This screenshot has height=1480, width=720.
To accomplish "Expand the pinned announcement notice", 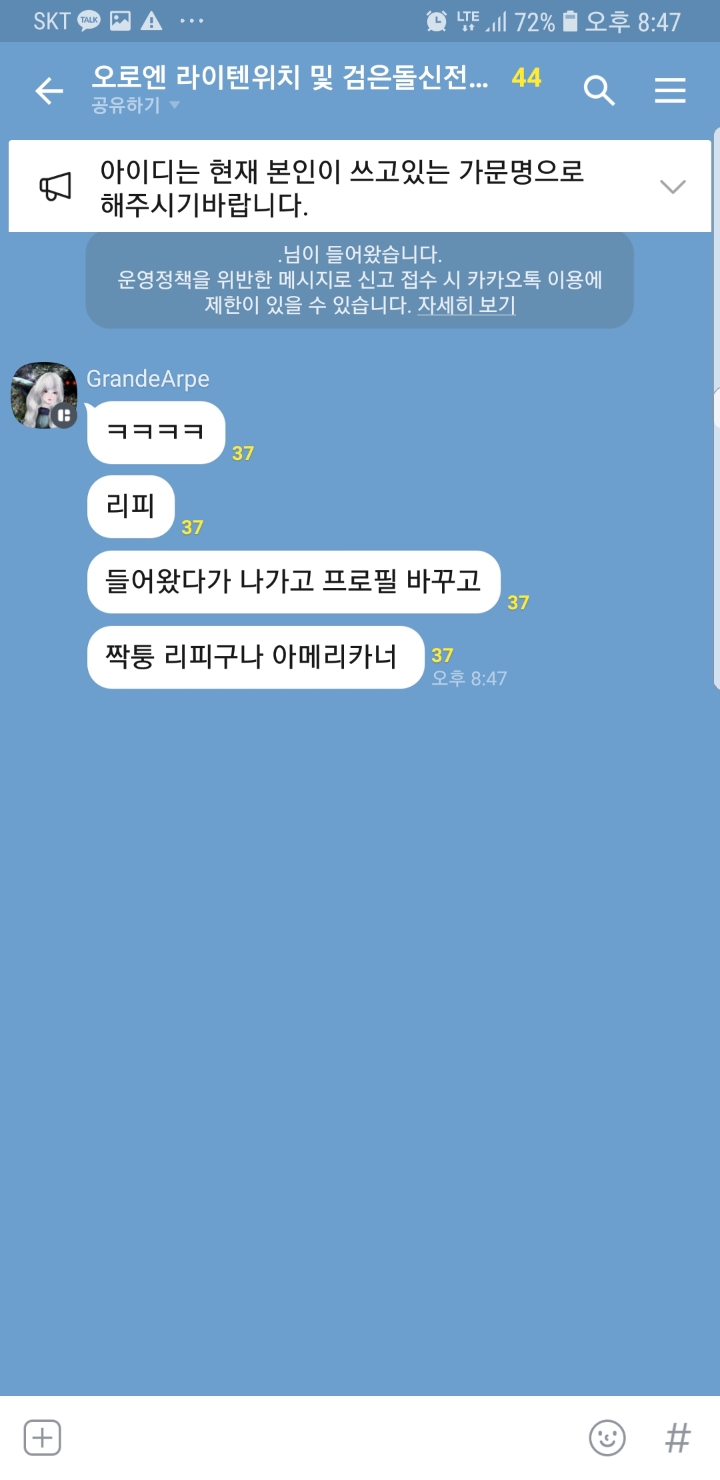I will [672, 186].
